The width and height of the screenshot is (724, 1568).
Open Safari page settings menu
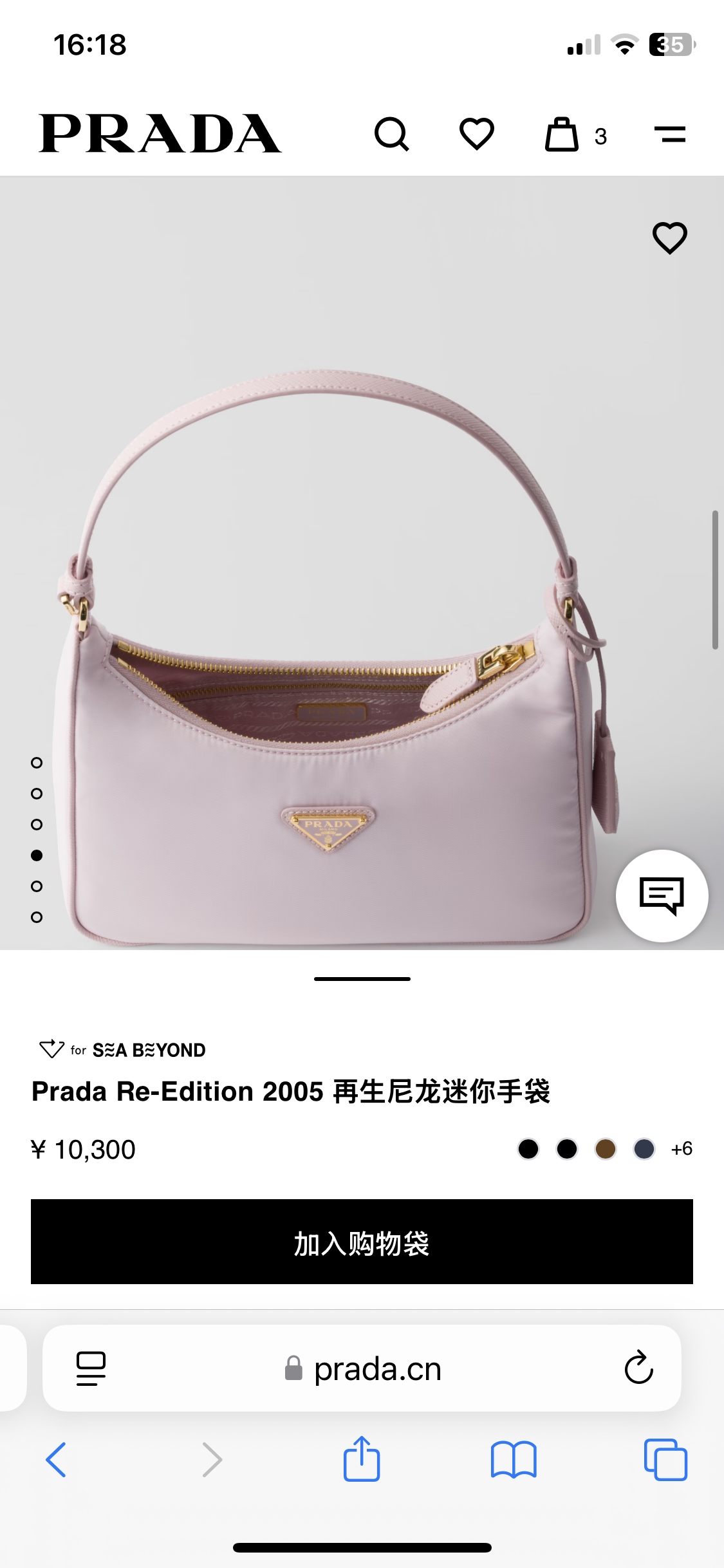tap(91, 1368)
